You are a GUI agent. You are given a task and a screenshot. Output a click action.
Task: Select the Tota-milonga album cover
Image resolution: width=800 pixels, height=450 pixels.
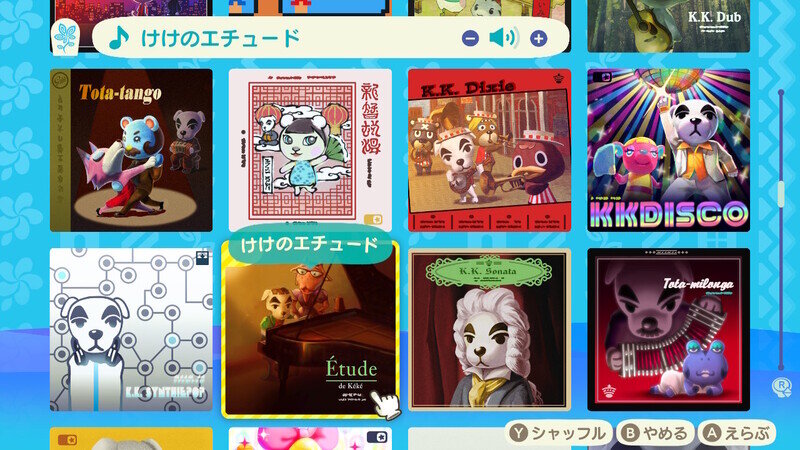pos(668,330)
